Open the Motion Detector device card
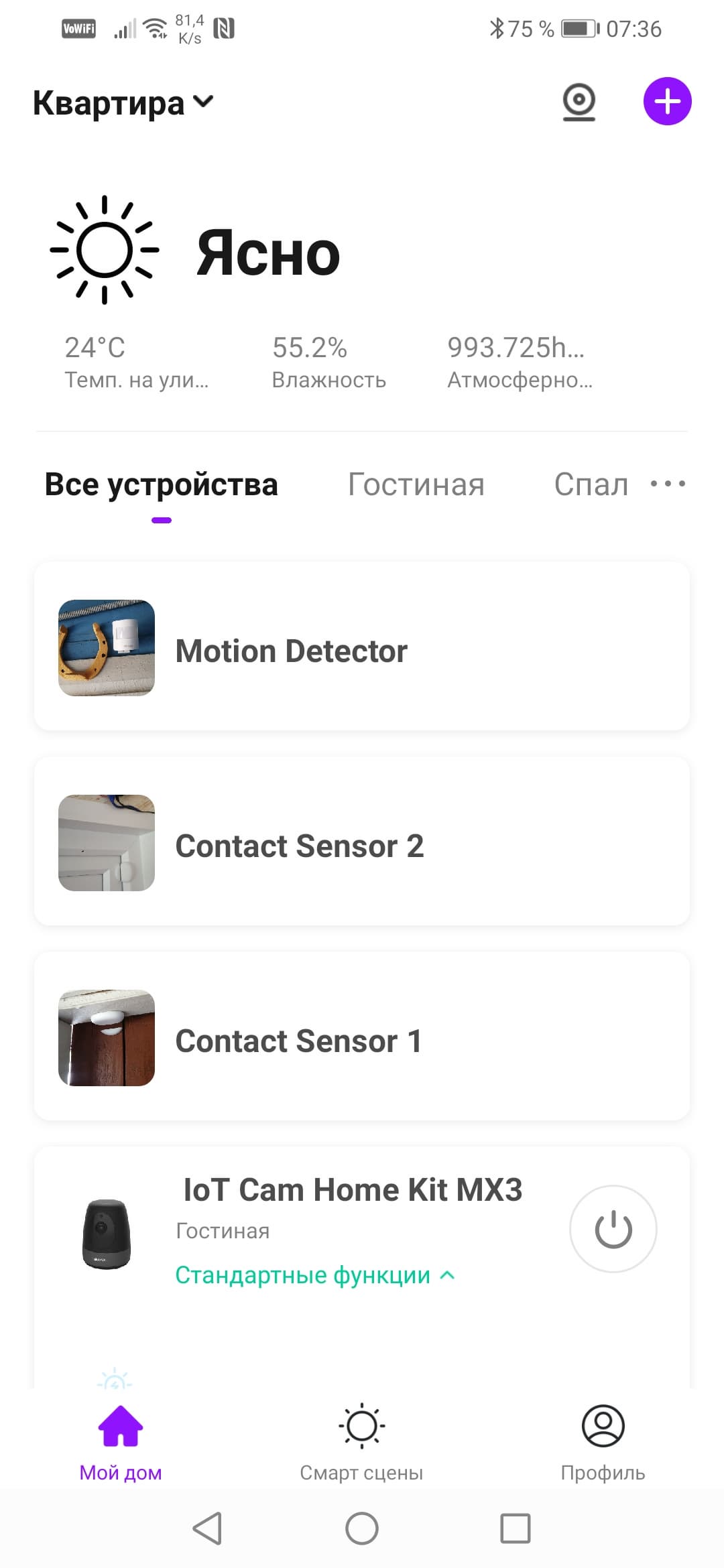This screenshot has width=724, height=1568. click(362, 647)
